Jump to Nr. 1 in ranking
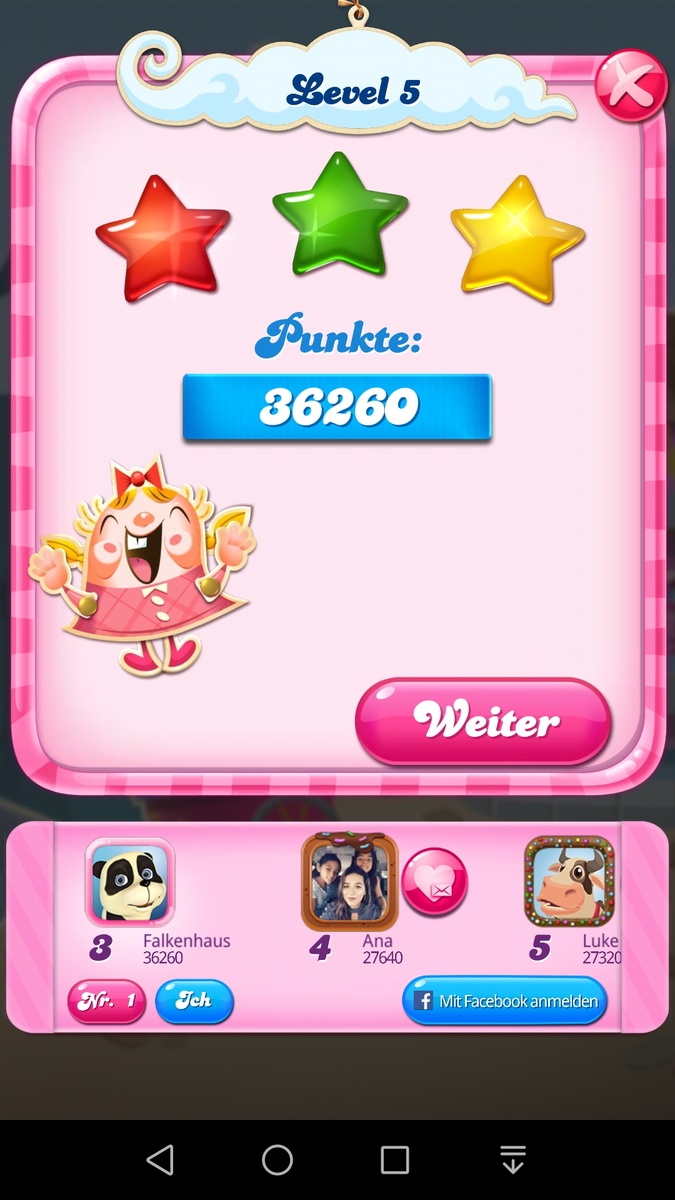Screen dimensions: 675x1200 point(107,1001)
